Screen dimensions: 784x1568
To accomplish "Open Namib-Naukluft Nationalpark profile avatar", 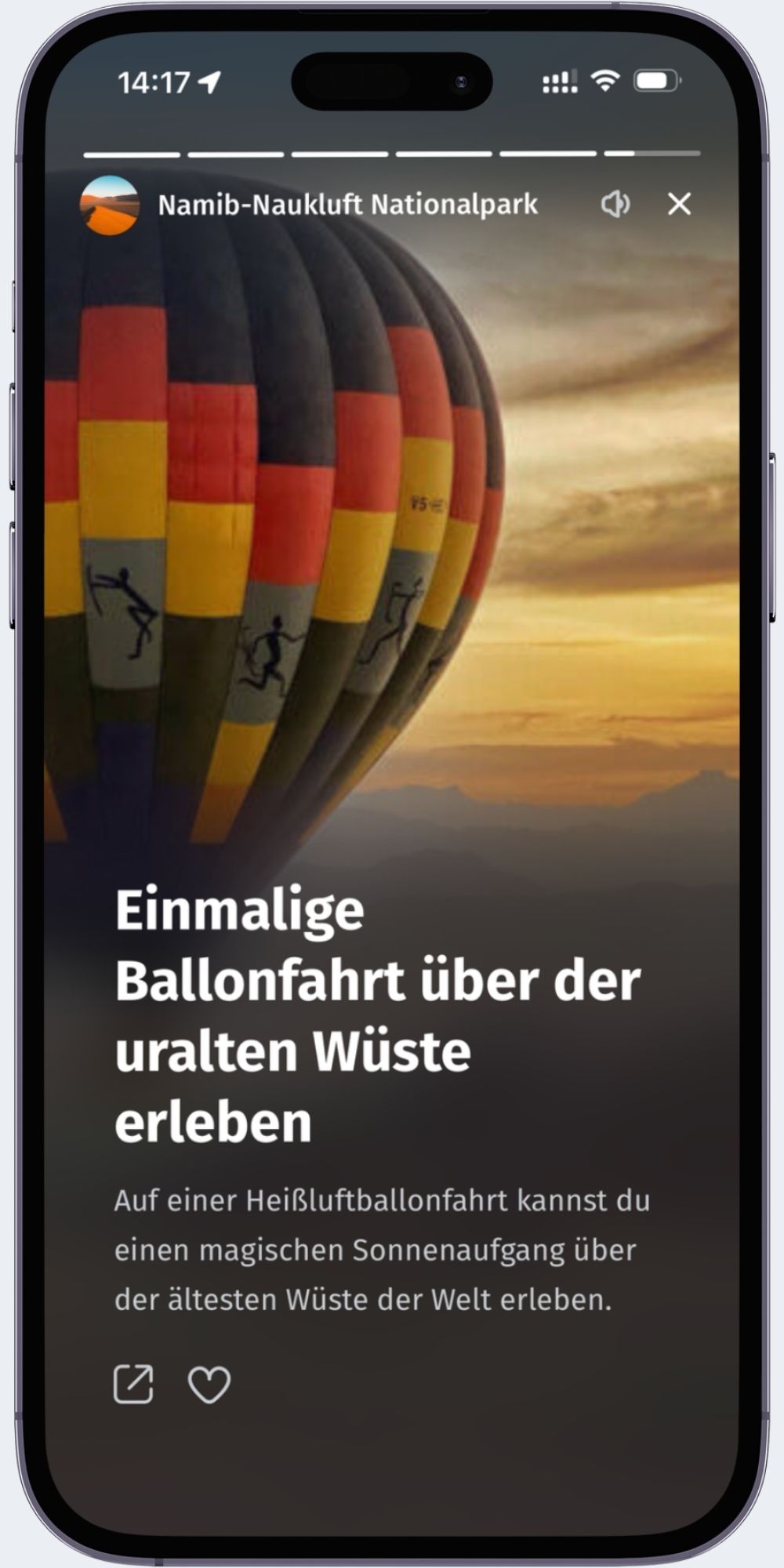I will click(x=110, y=205).
